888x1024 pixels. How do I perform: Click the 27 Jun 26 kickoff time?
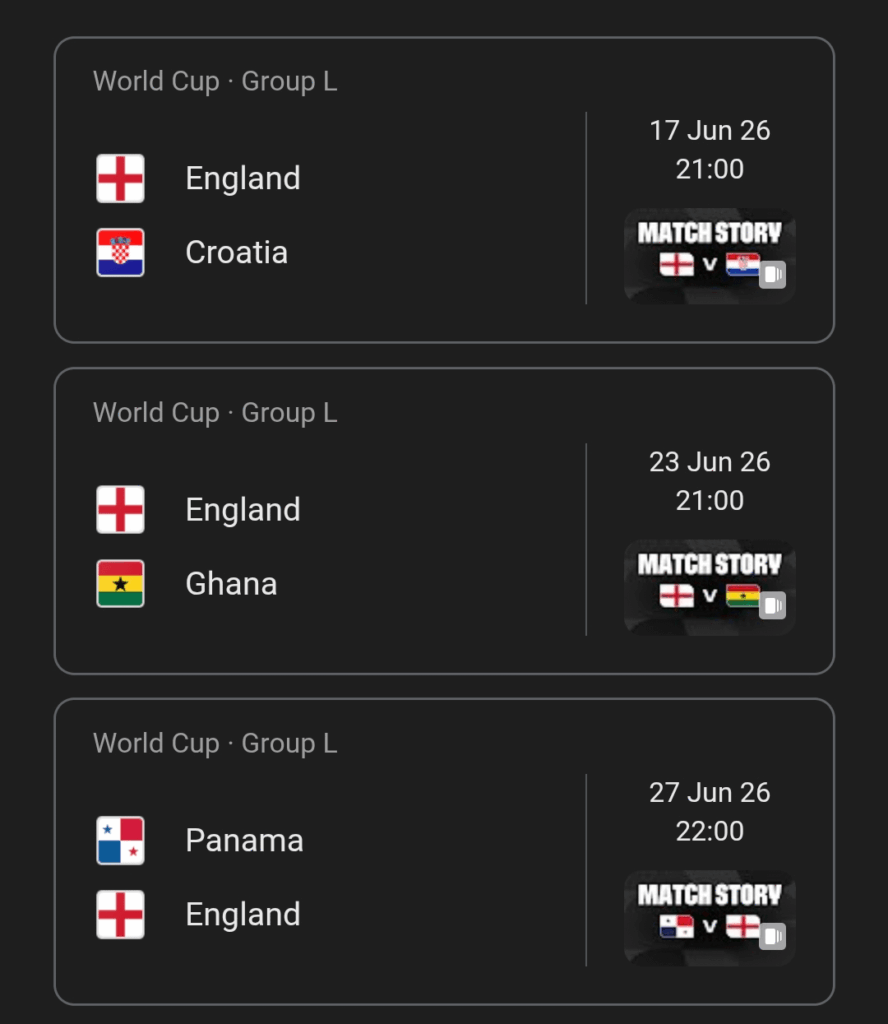click(709, 831)
